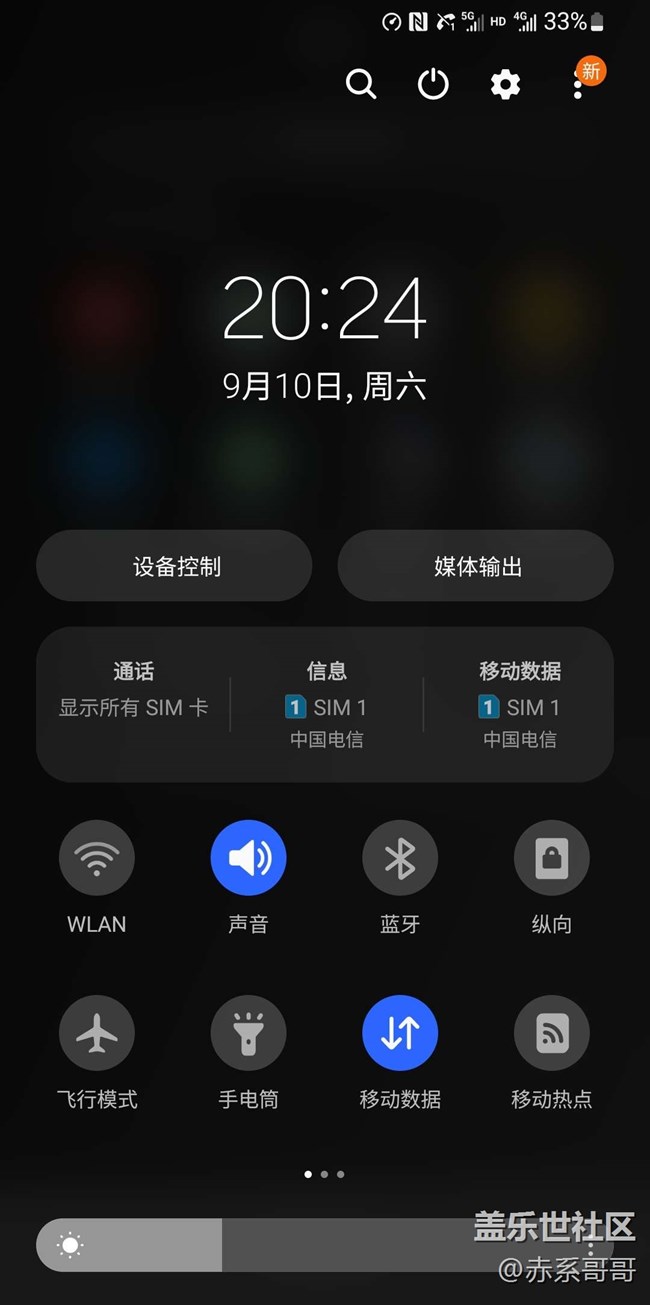Enable 飞行模式 airplane mode
Screen dimensions: 650x1305
click(x=97, y=1033)
